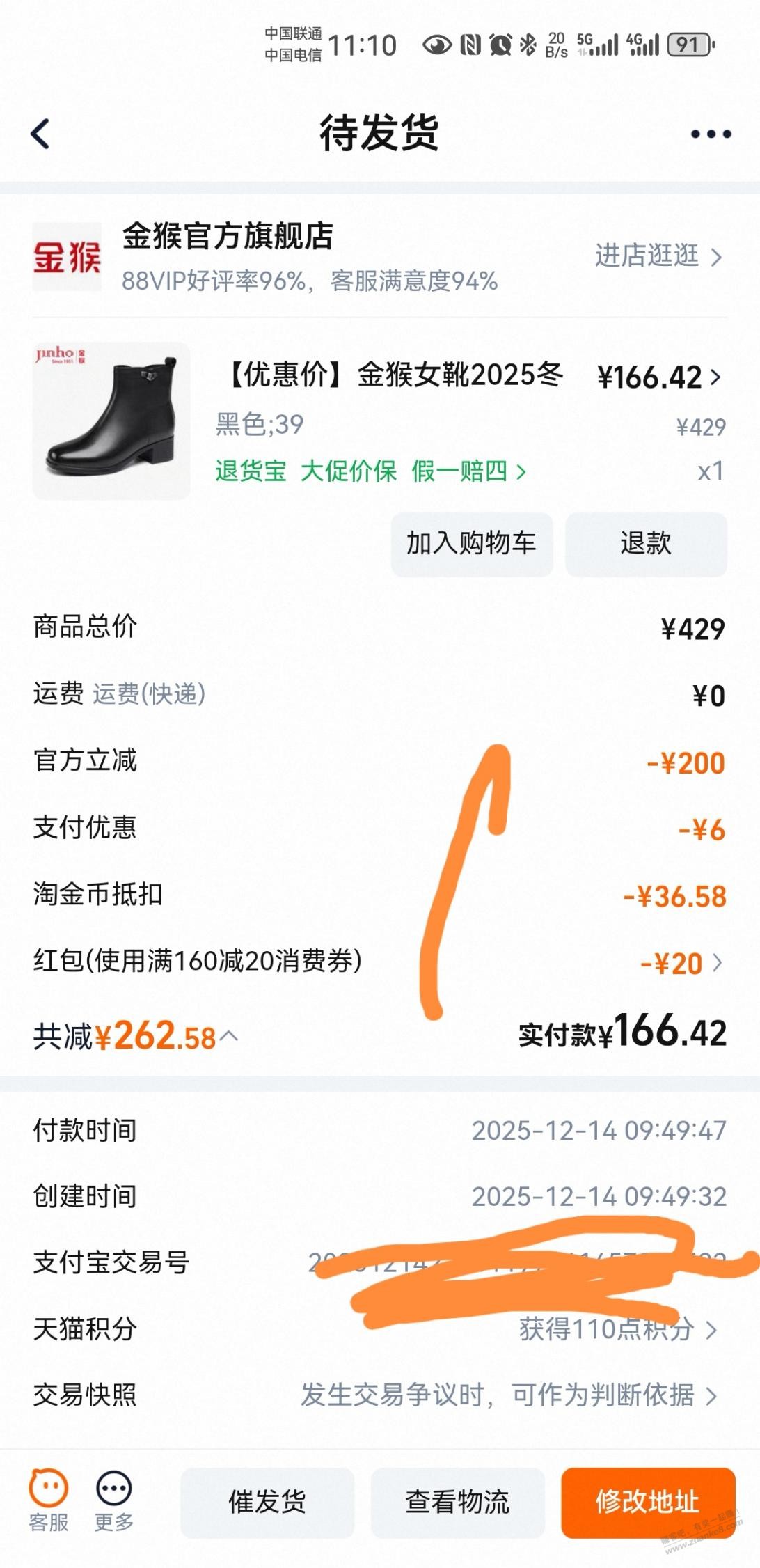Screen dimensions: 760x1568
Task: Tap 加入购物车 to add boots to cart
Action: tap(471, 544)
